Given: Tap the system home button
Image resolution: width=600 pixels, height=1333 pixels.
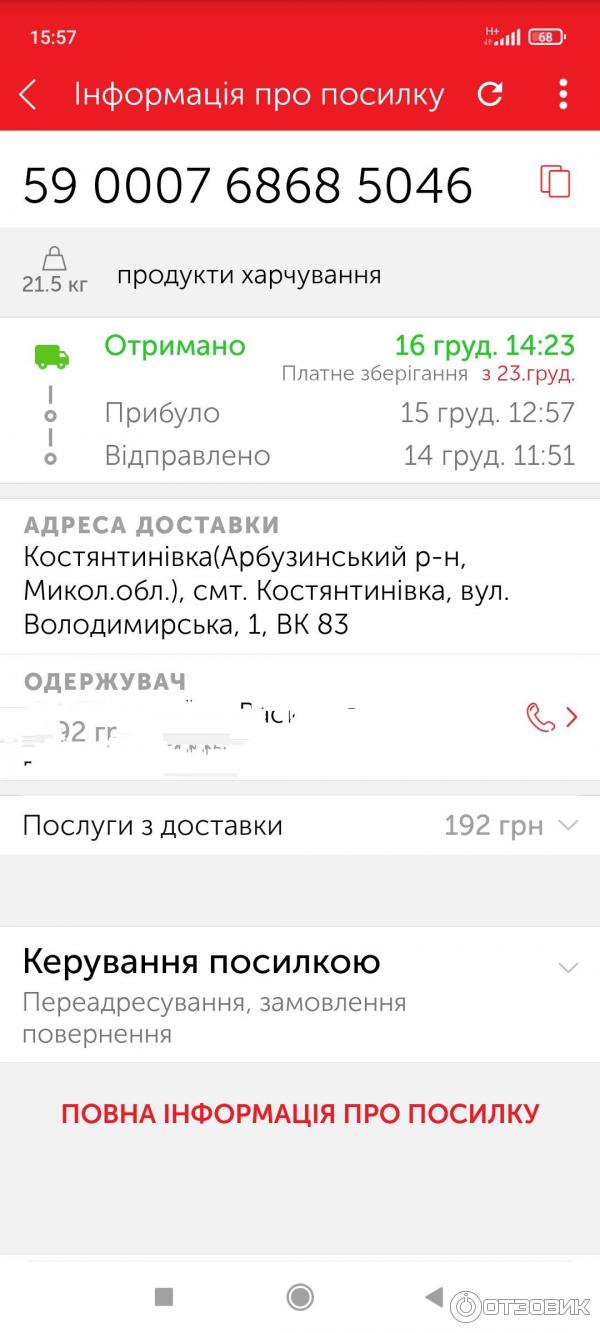Looking at the screenshot, I should [x=300, y=1297].
